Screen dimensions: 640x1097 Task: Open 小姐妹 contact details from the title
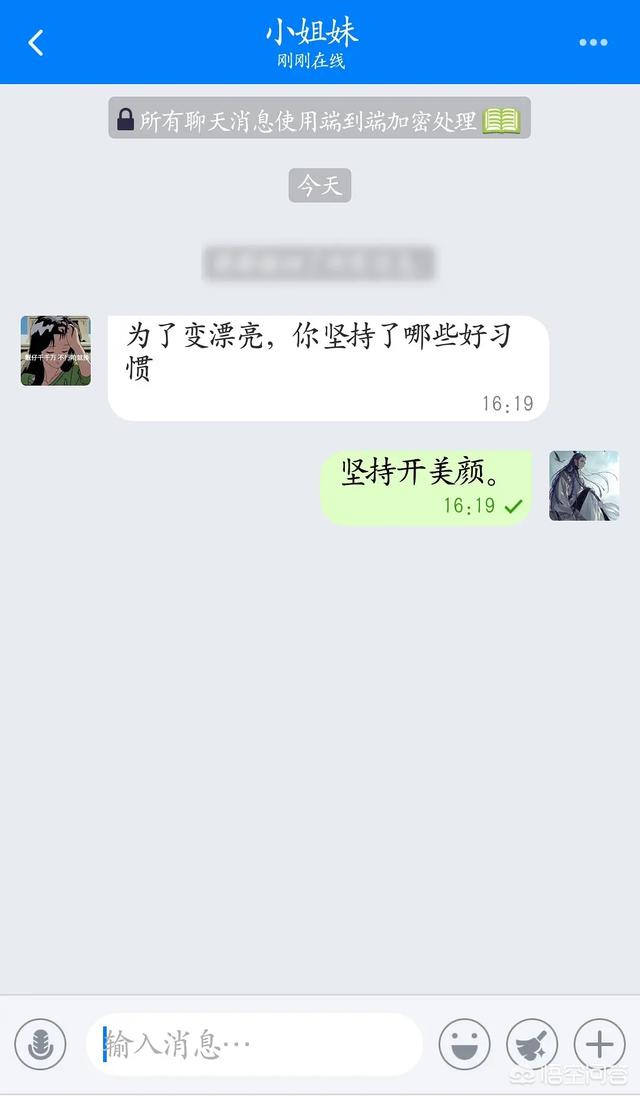pos(312,34)
